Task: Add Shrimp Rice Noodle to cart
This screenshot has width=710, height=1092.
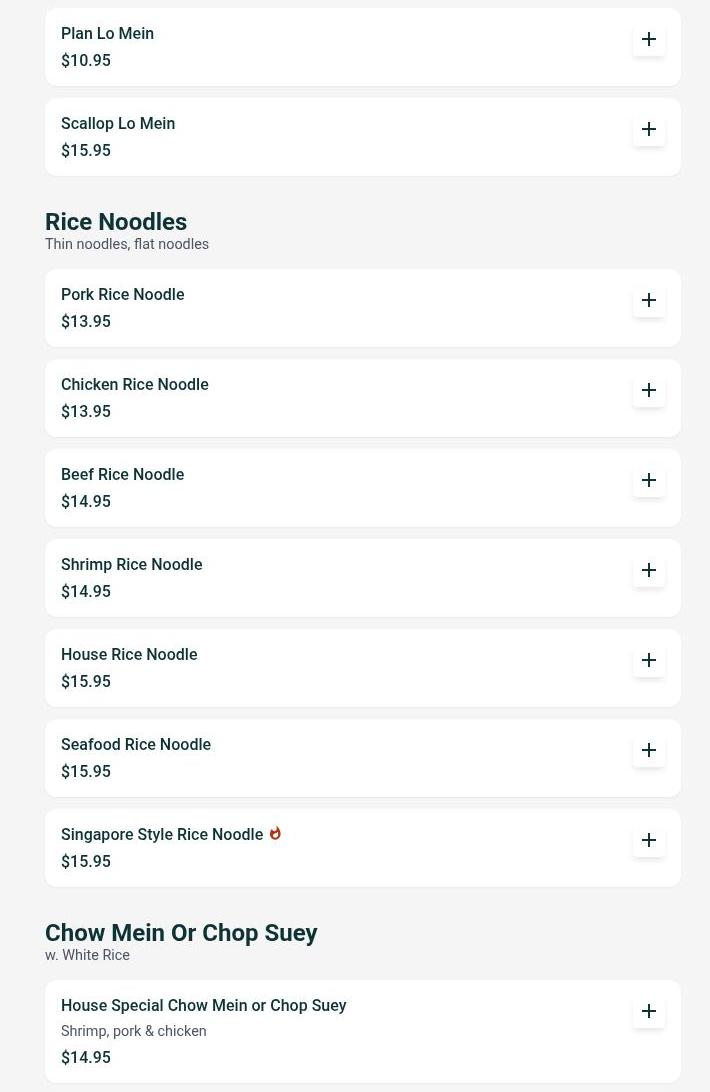Action: 649,571
